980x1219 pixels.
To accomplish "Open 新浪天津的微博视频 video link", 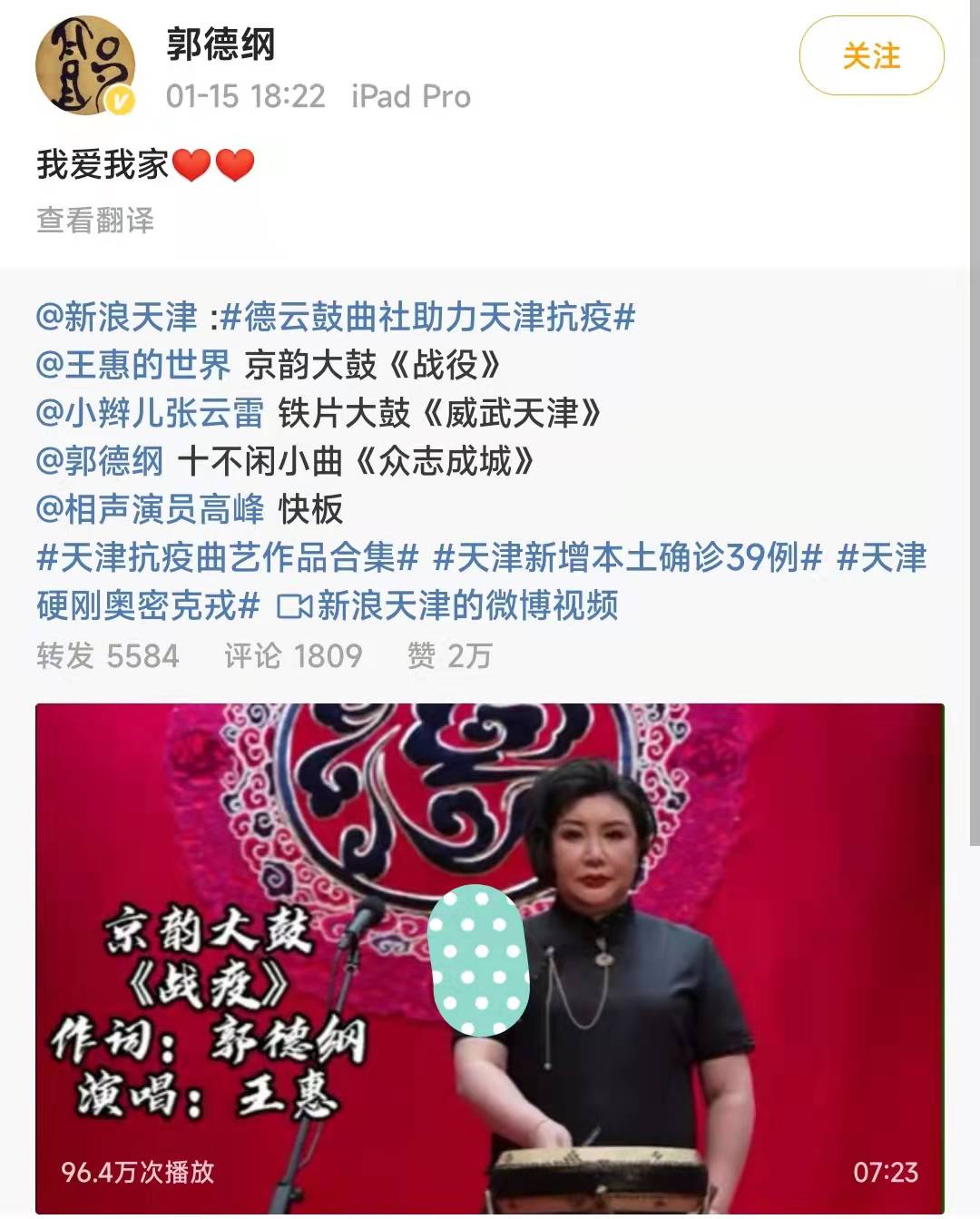I will coord(463,607).
